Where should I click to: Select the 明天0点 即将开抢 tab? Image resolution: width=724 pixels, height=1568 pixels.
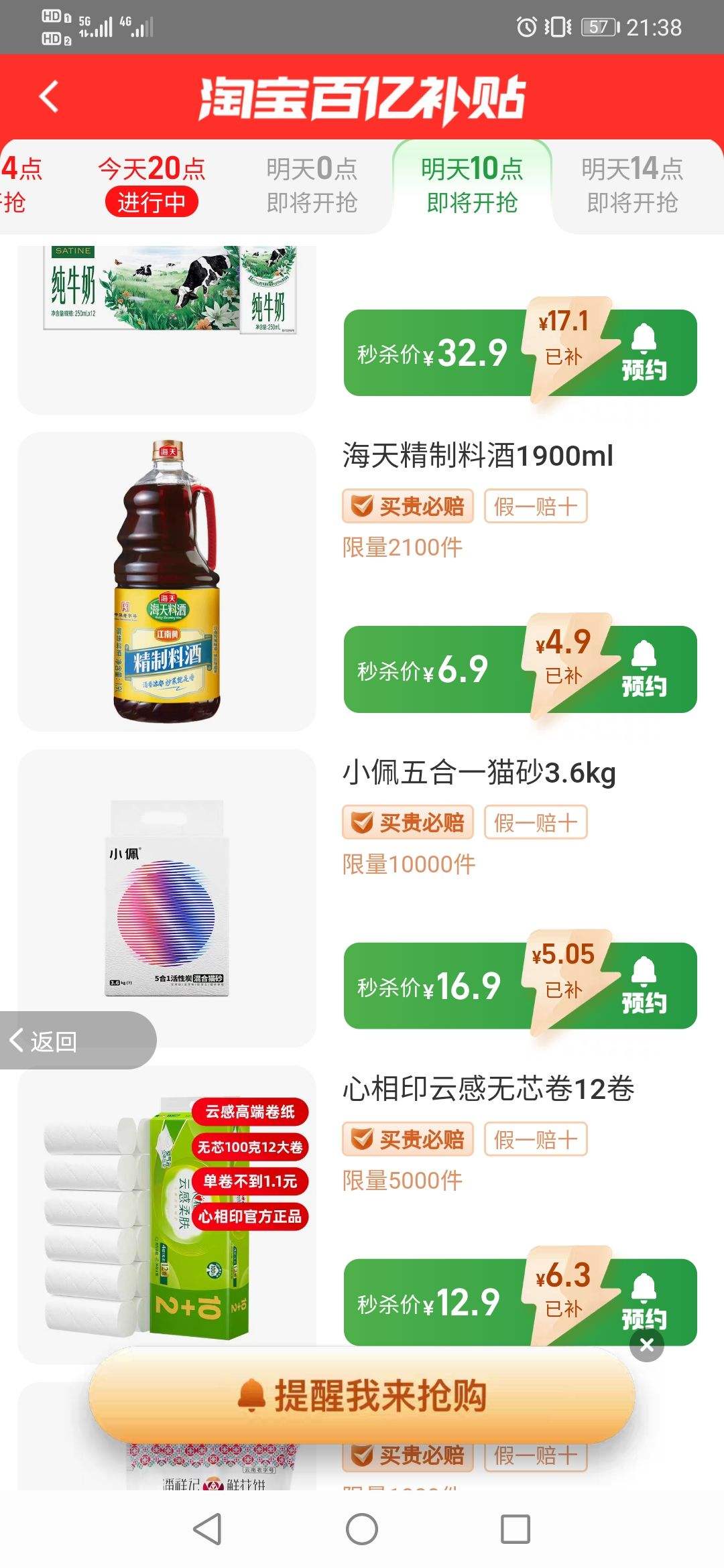click(x=312, y=186)
